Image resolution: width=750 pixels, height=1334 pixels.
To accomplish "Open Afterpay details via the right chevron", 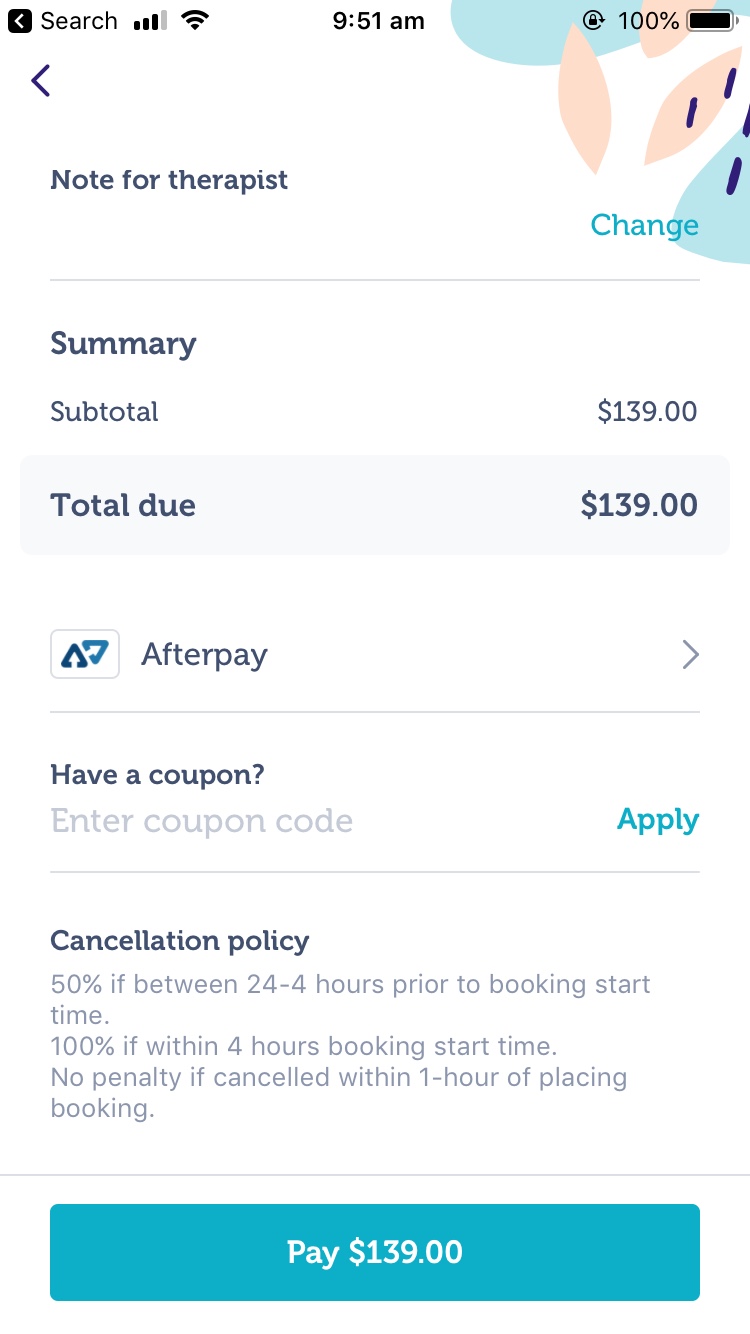I will [690, 654].
